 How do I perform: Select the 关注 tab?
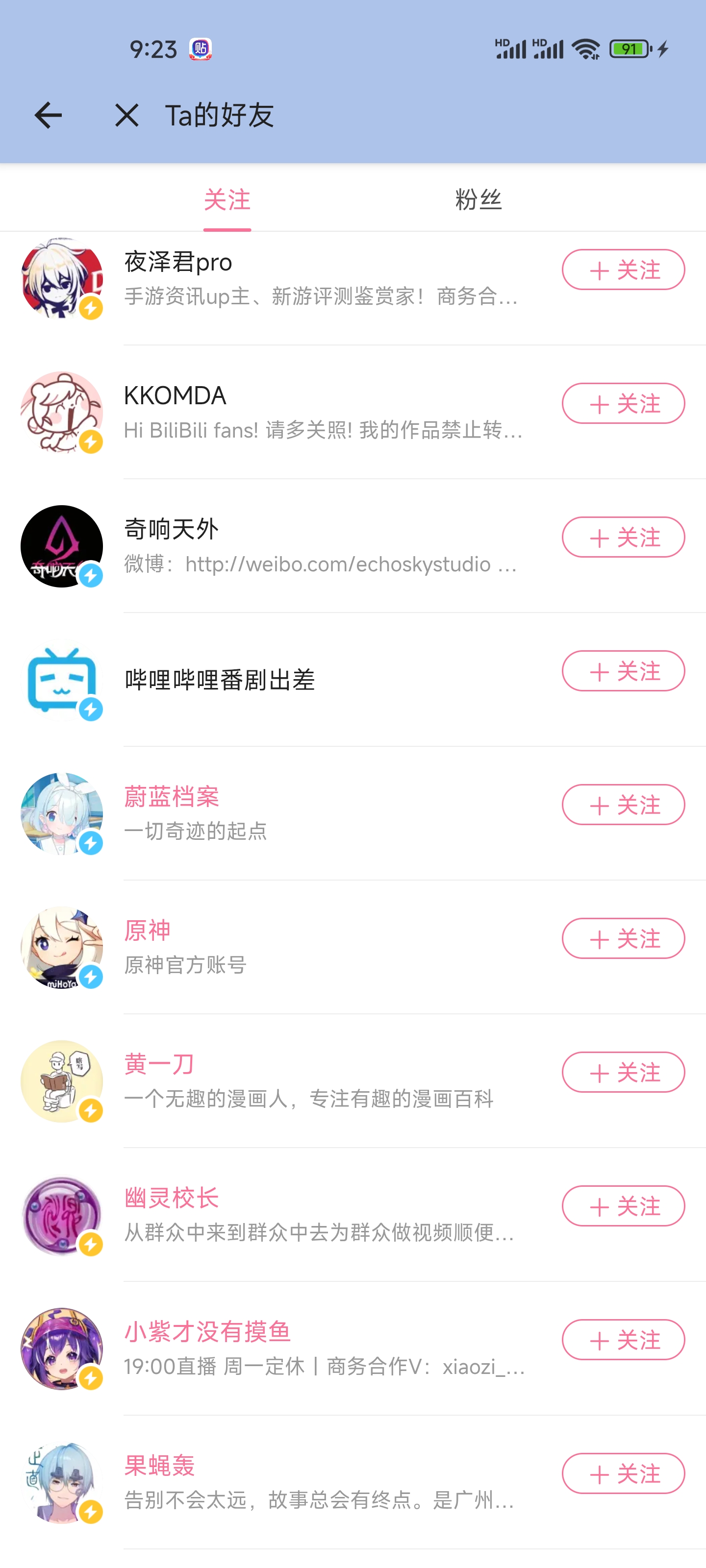[227, 199]
